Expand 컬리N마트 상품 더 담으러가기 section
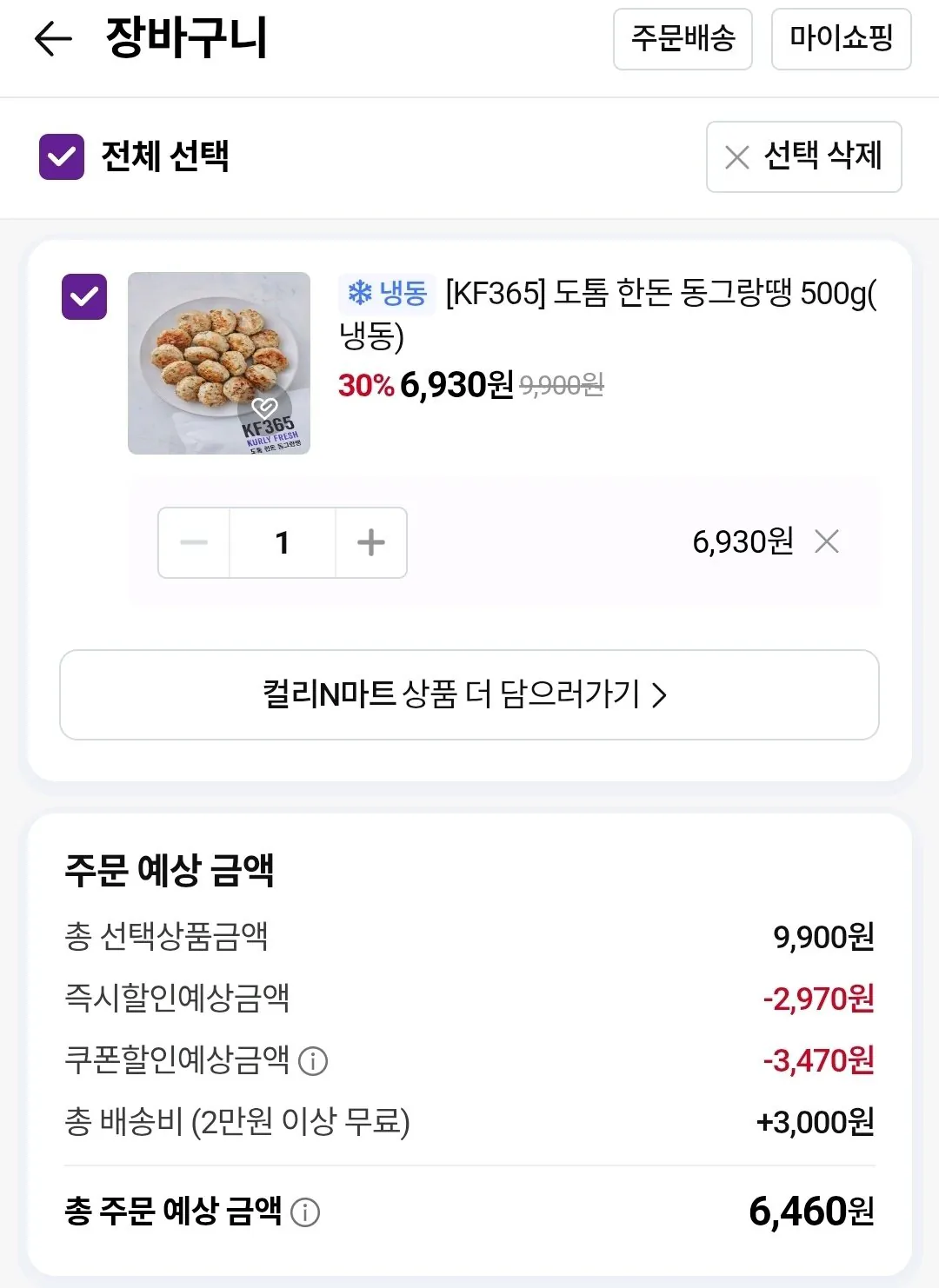The height and width of the screenshot is (1288, 939). pyautogui.click(x=469, y=695)
